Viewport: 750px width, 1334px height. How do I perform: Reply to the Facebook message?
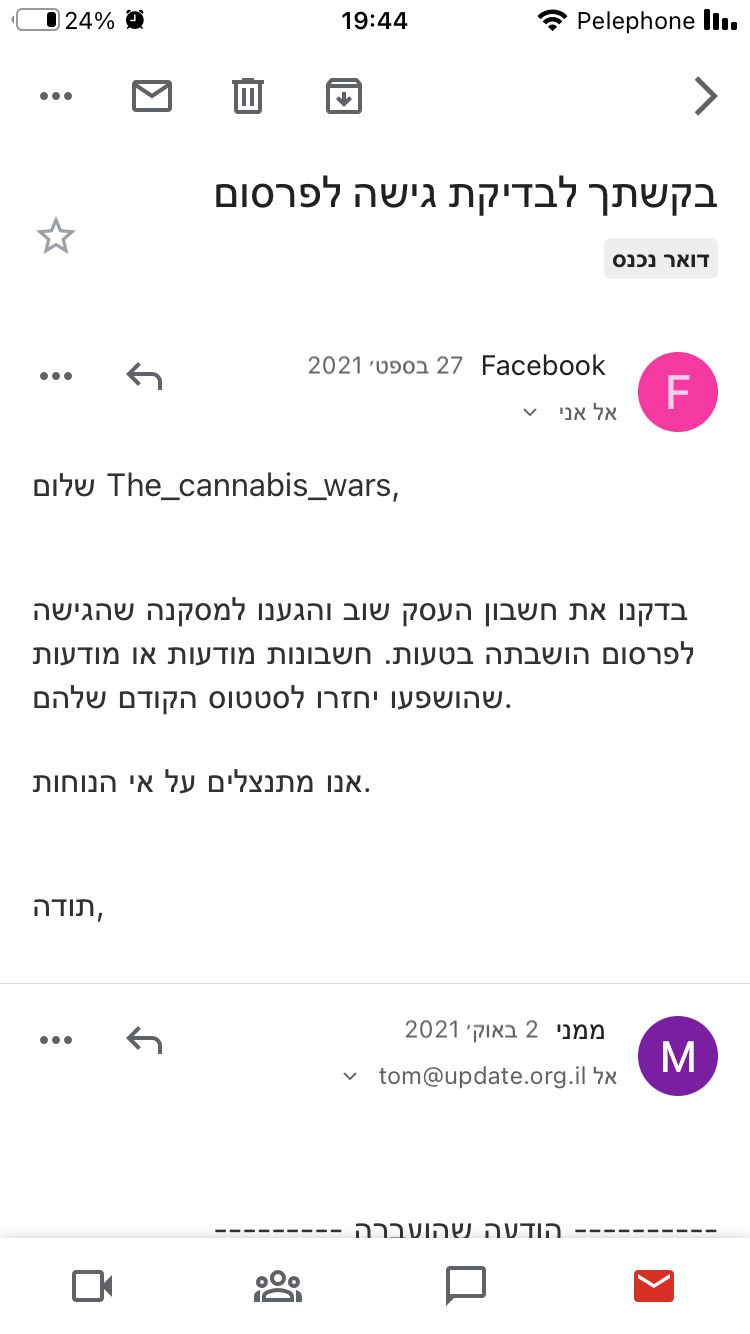point(144,376)
